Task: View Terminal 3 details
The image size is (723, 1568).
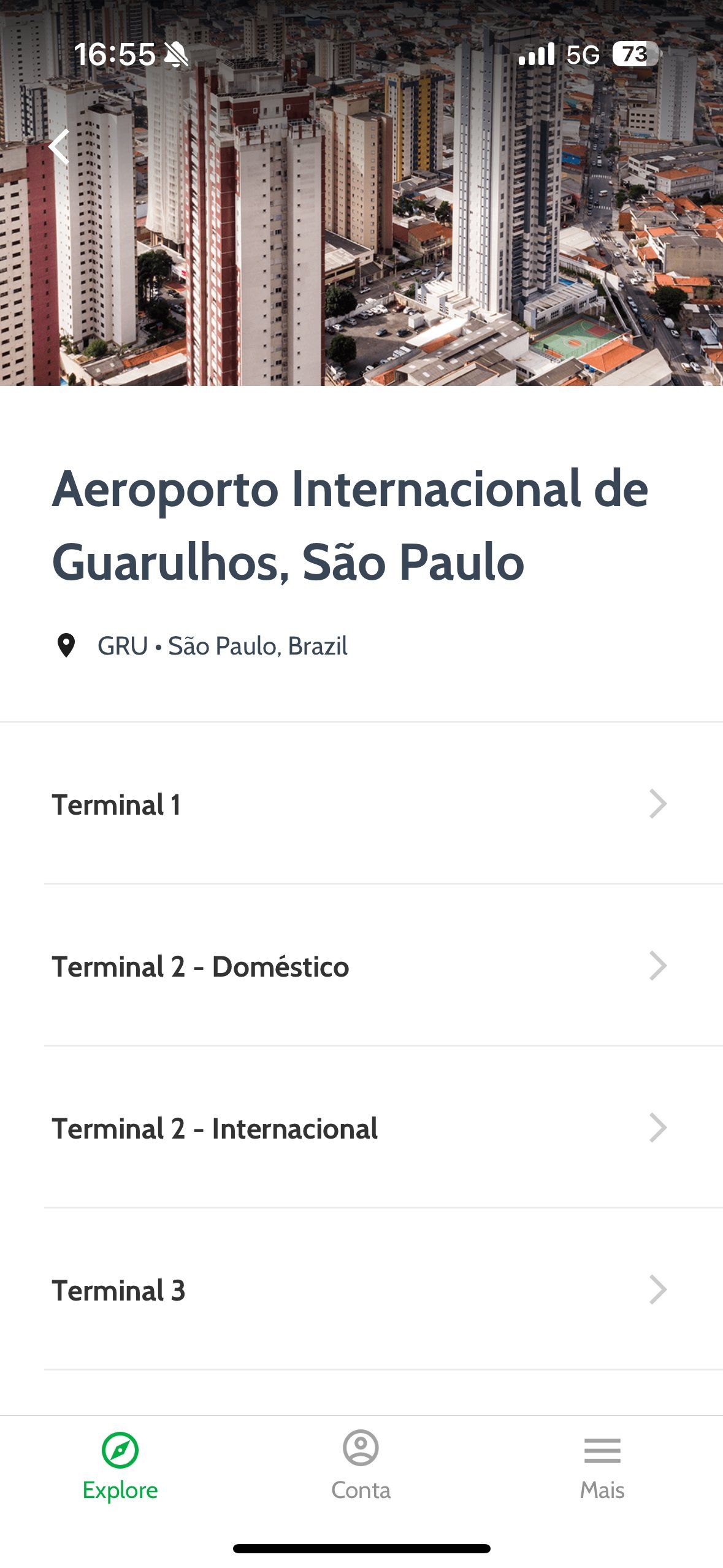Action: coord(361,1289)
